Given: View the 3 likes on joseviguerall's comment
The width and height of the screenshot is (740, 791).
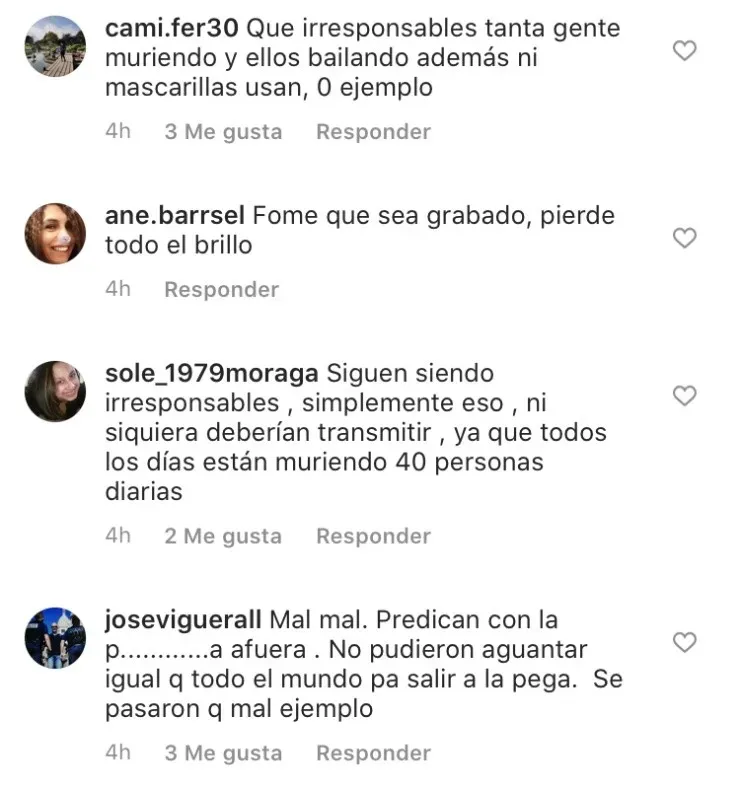Looking at the screenshot, I should pyautogui.click(x=223, y=753).
